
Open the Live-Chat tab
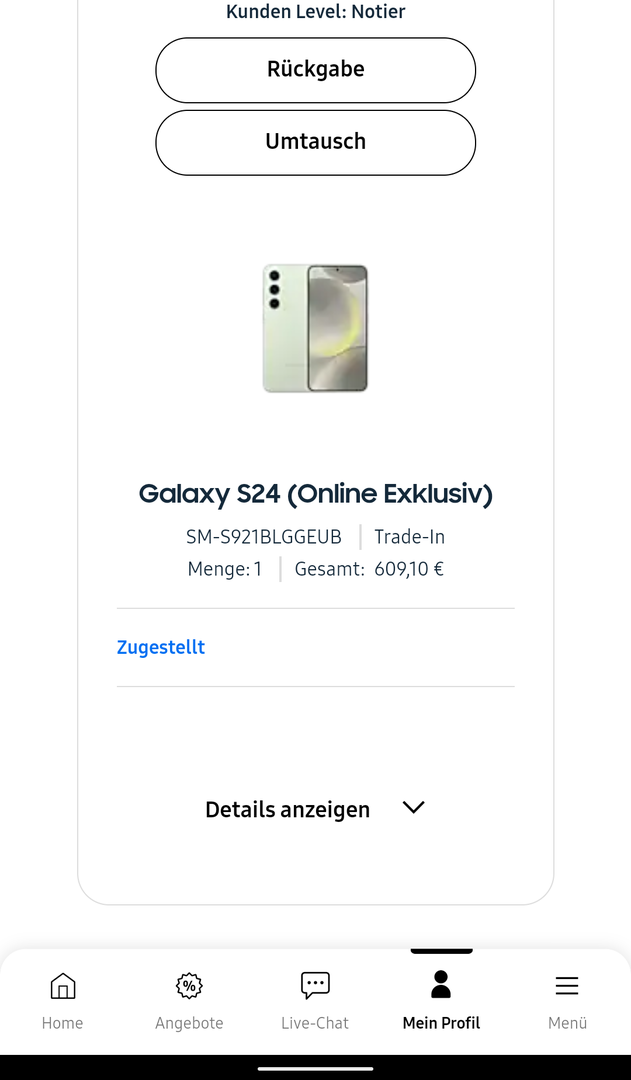(x=315, y=1000)
